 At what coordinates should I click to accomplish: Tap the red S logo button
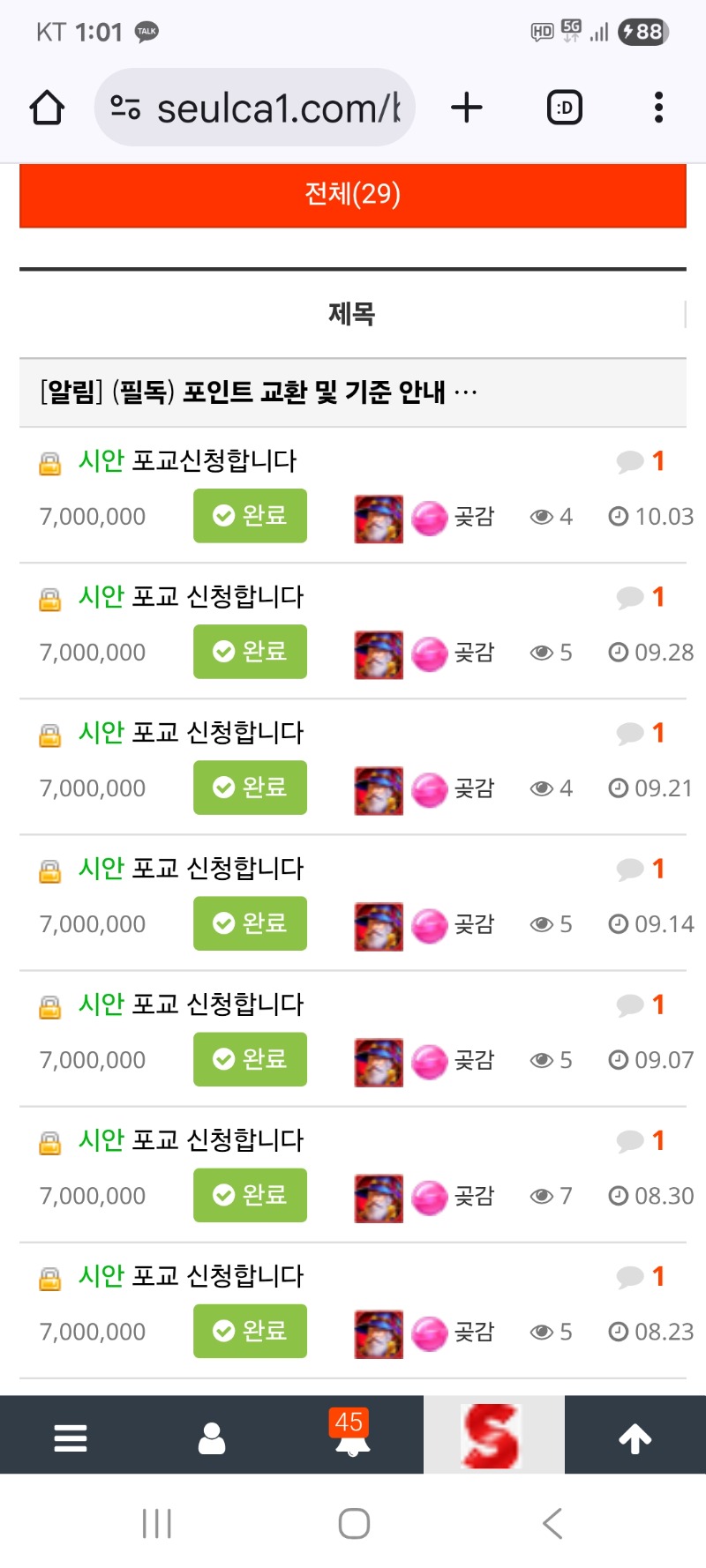click(x=492, y=1436)
